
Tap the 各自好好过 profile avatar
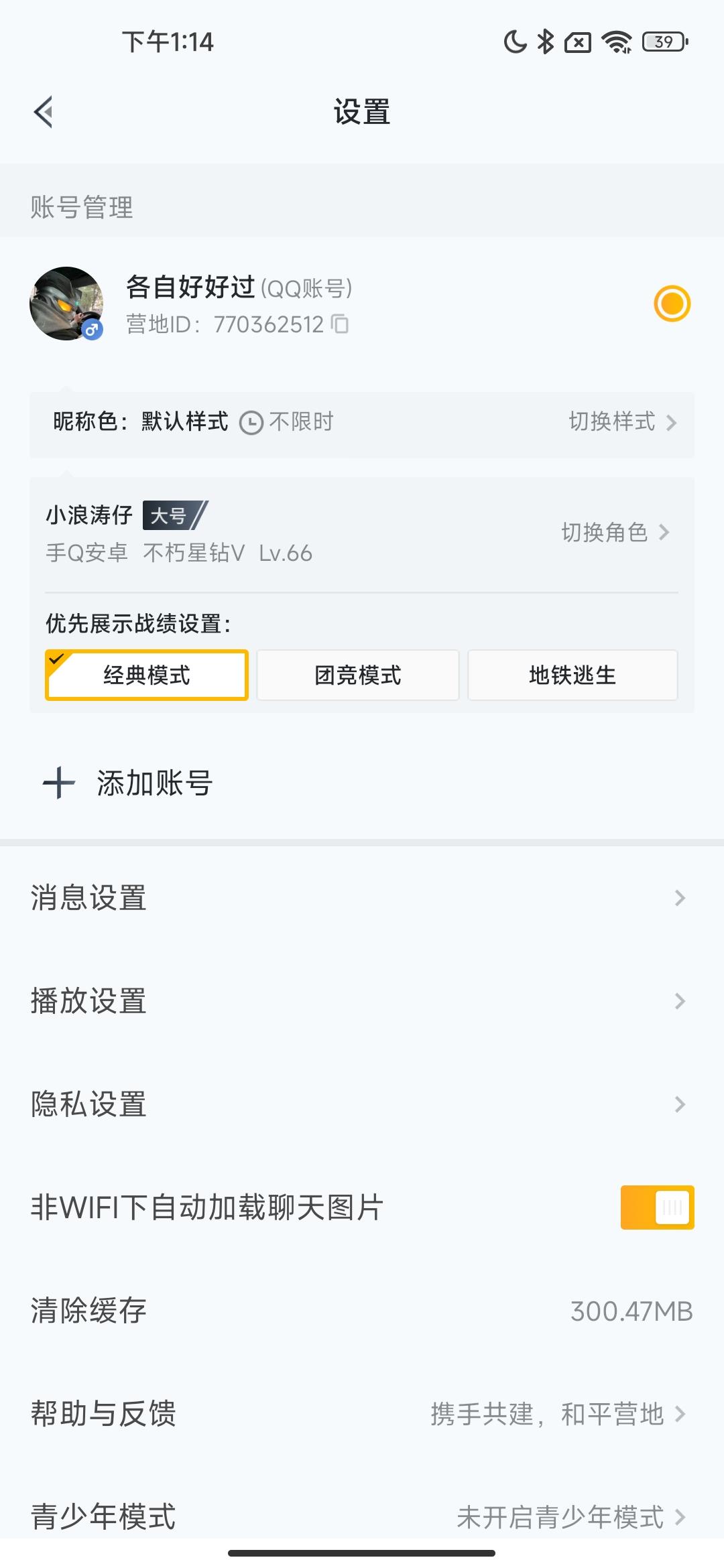click(x=66, y=304)
